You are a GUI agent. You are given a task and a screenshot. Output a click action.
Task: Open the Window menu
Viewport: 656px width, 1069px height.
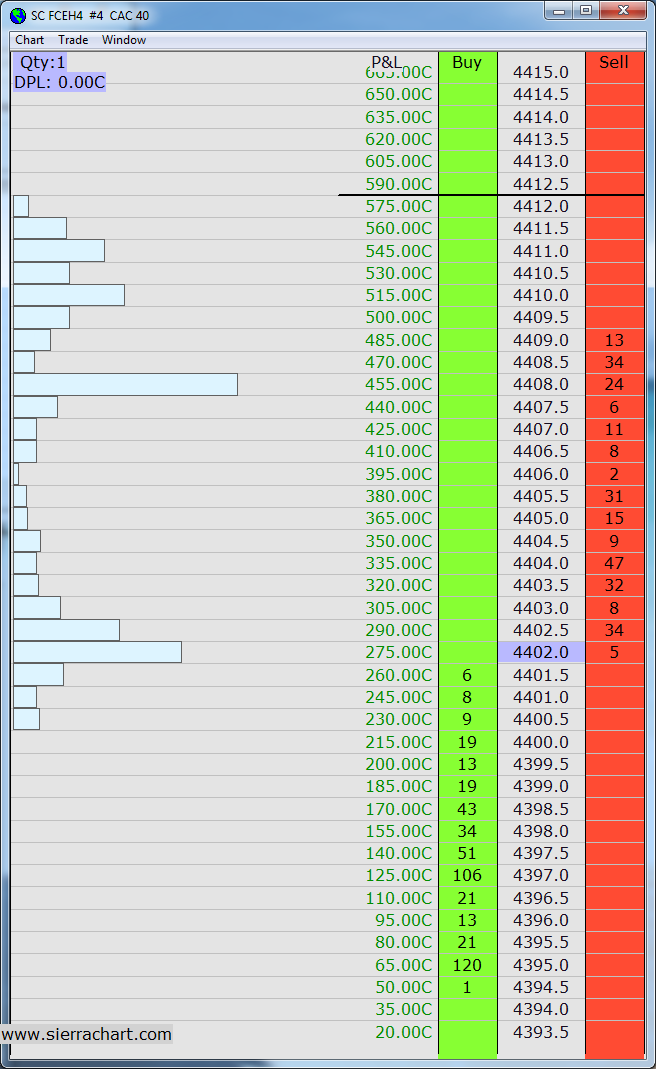tap(124, 40)
